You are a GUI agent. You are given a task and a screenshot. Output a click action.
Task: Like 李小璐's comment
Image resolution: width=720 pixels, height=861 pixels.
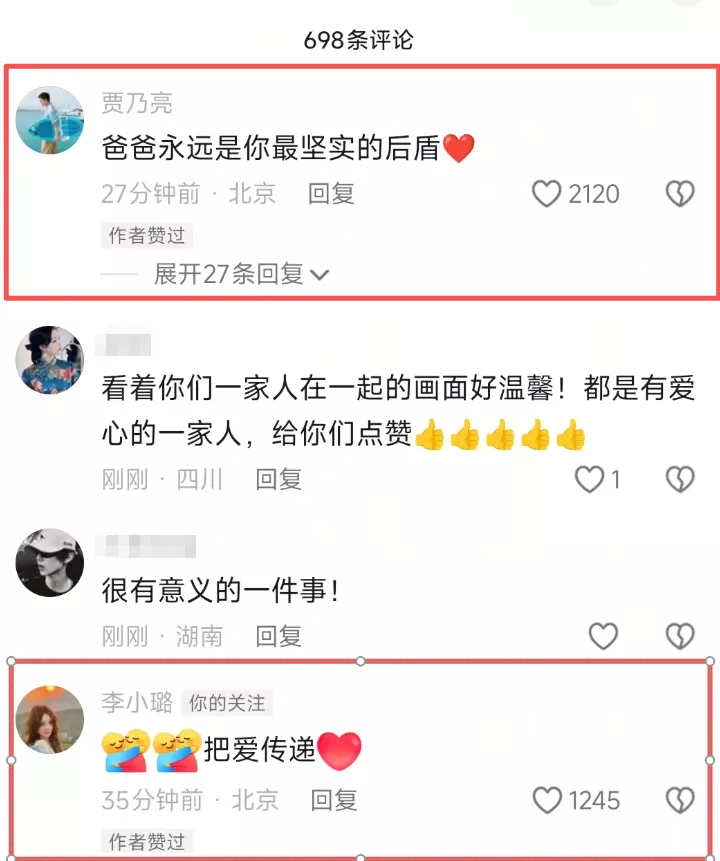548,800
